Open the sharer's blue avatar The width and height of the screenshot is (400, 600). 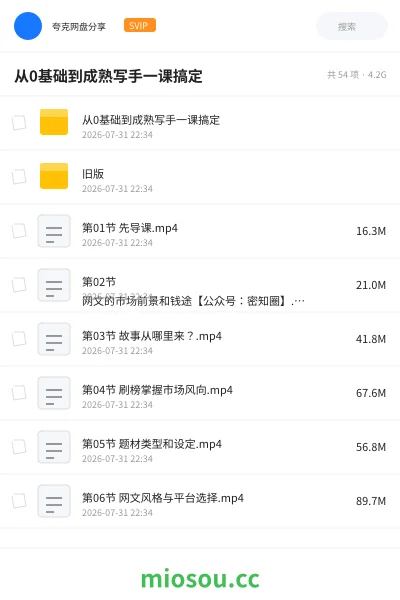(28, 26)
